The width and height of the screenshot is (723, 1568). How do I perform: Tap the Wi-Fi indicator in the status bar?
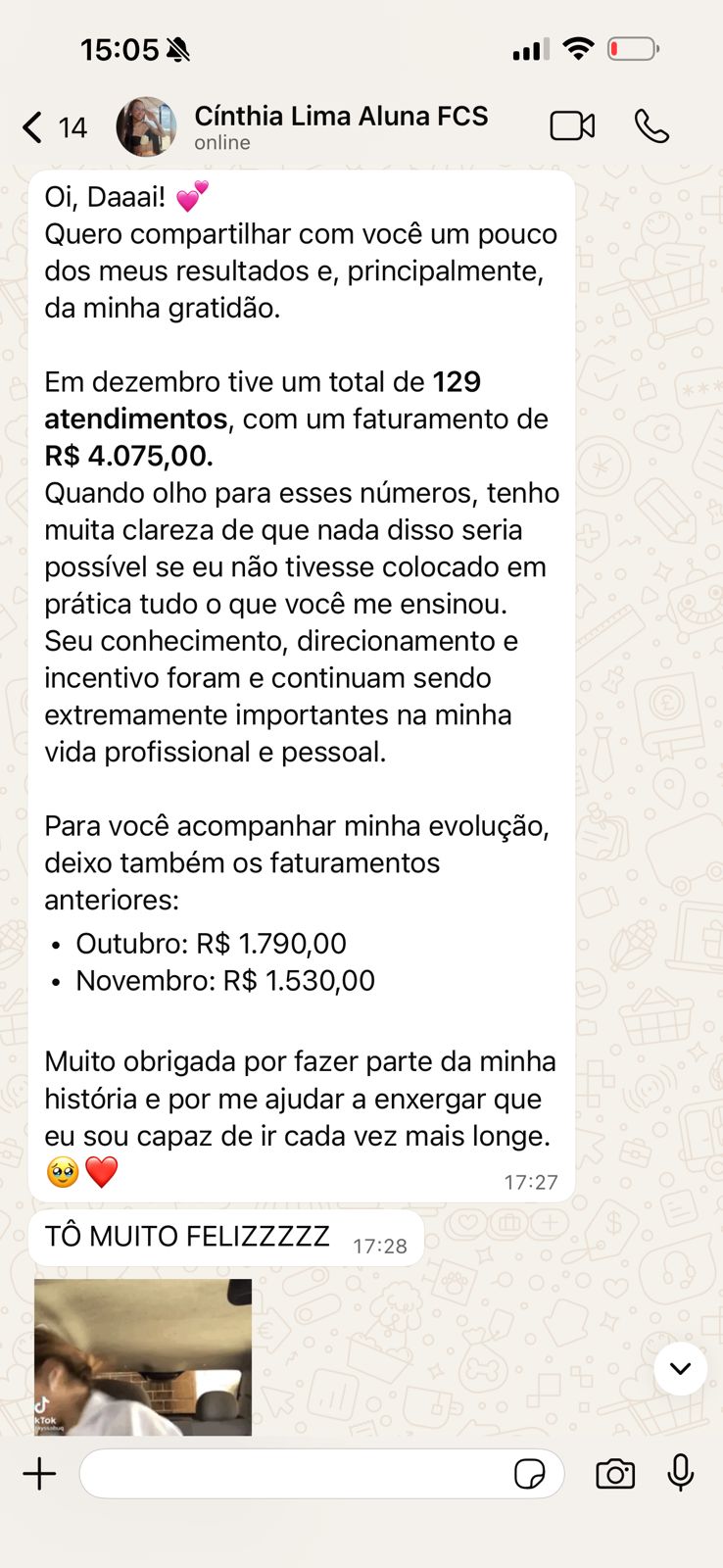[x=578, y=47]
